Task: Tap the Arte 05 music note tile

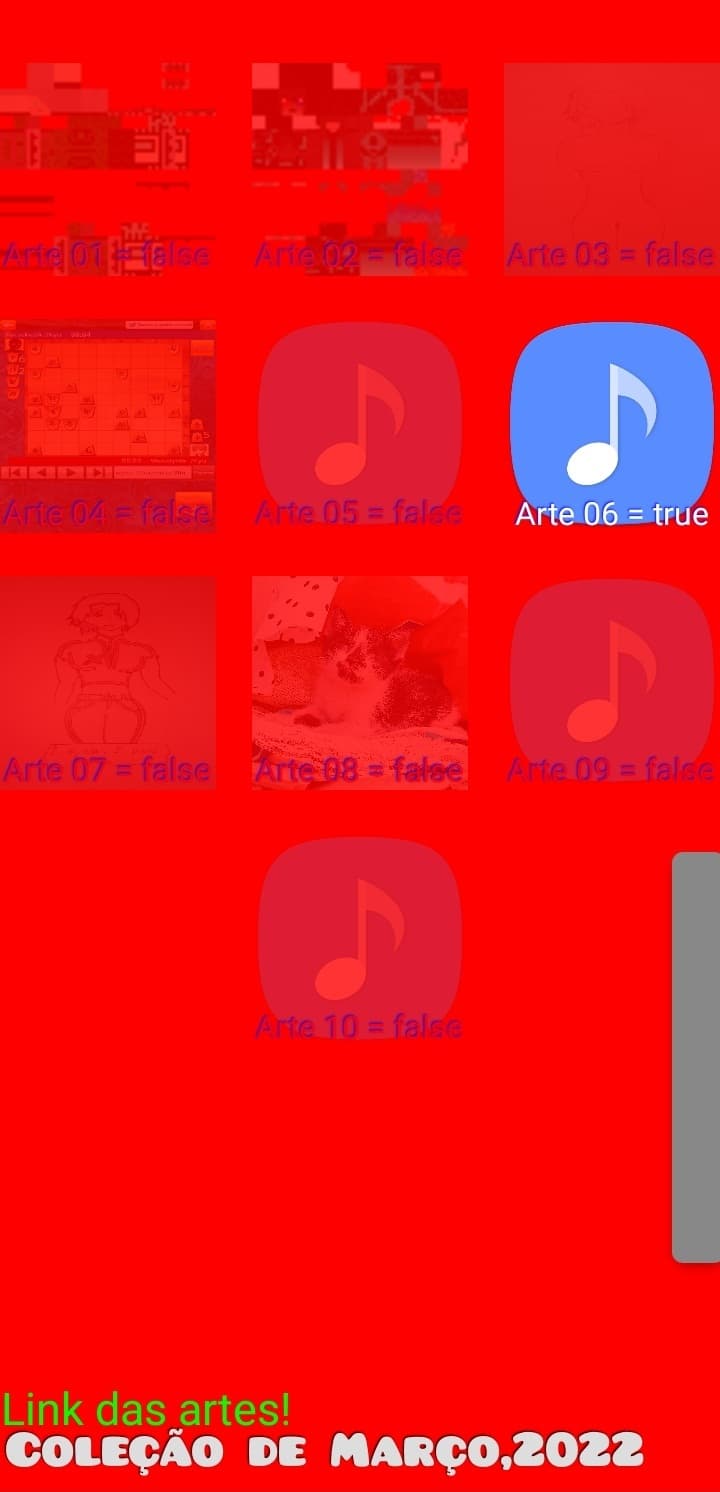Action: (360, 426)
